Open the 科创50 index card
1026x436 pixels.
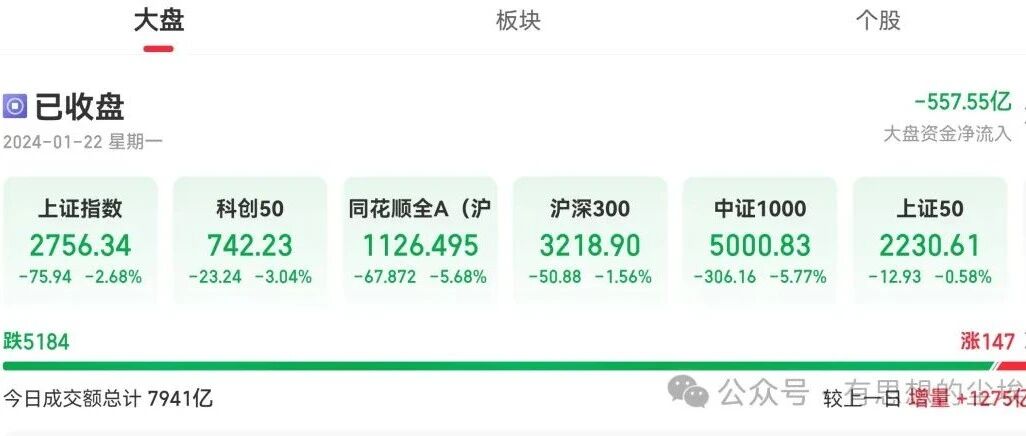click(x=250, y=241)
